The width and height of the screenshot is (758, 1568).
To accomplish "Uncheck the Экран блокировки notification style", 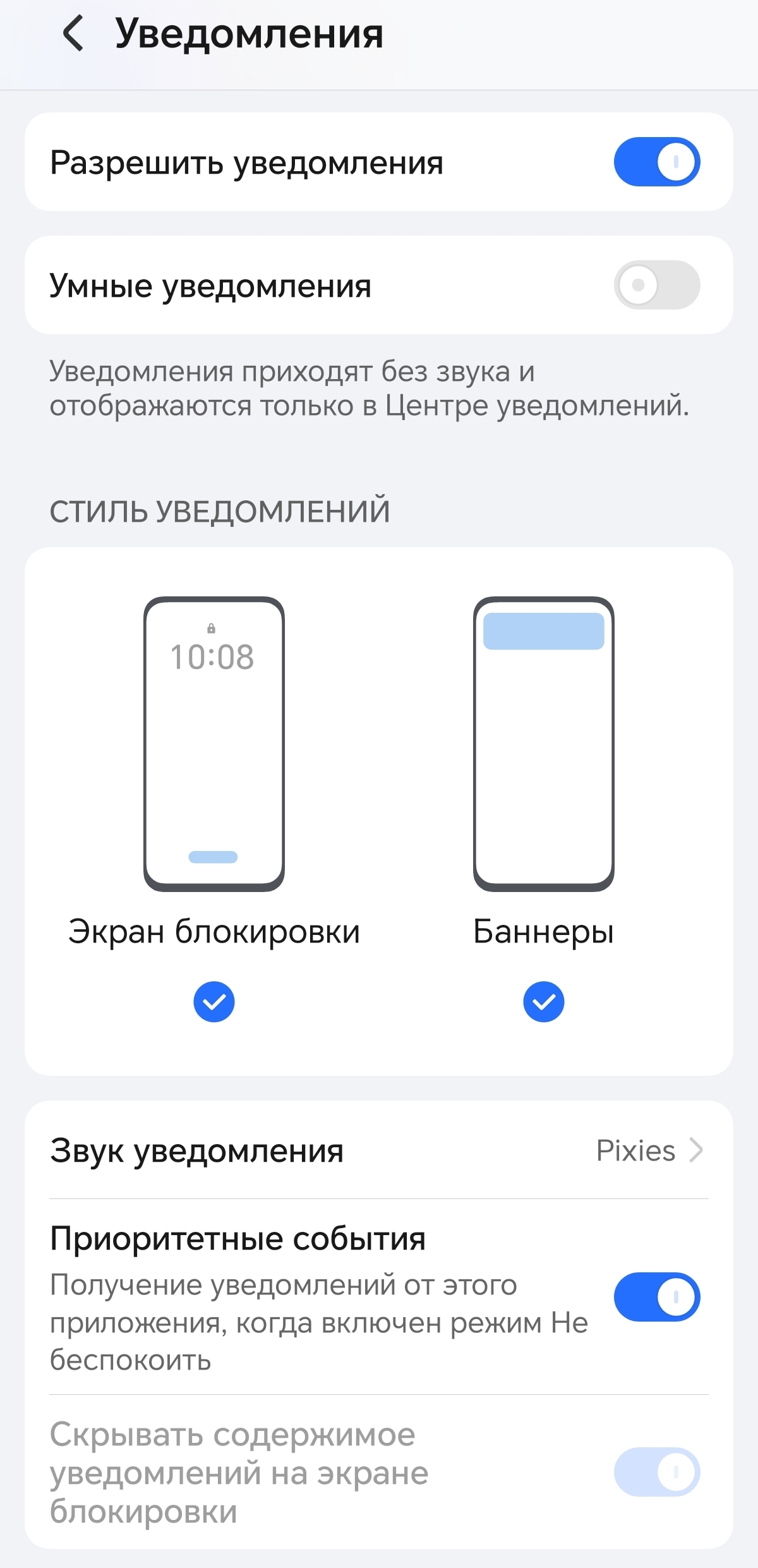I will coord(214,1001).
